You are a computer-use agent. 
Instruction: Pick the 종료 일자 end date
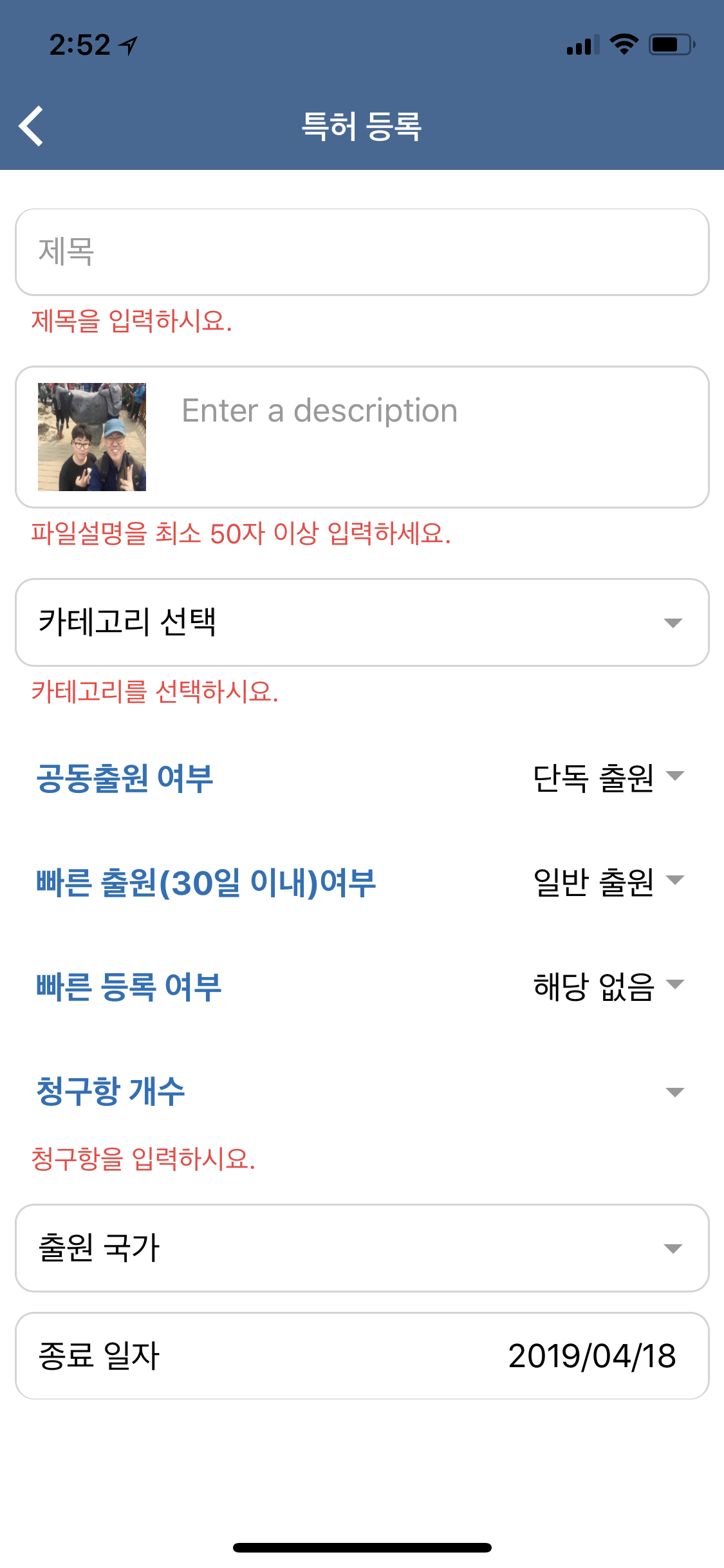pos(362,1356)
